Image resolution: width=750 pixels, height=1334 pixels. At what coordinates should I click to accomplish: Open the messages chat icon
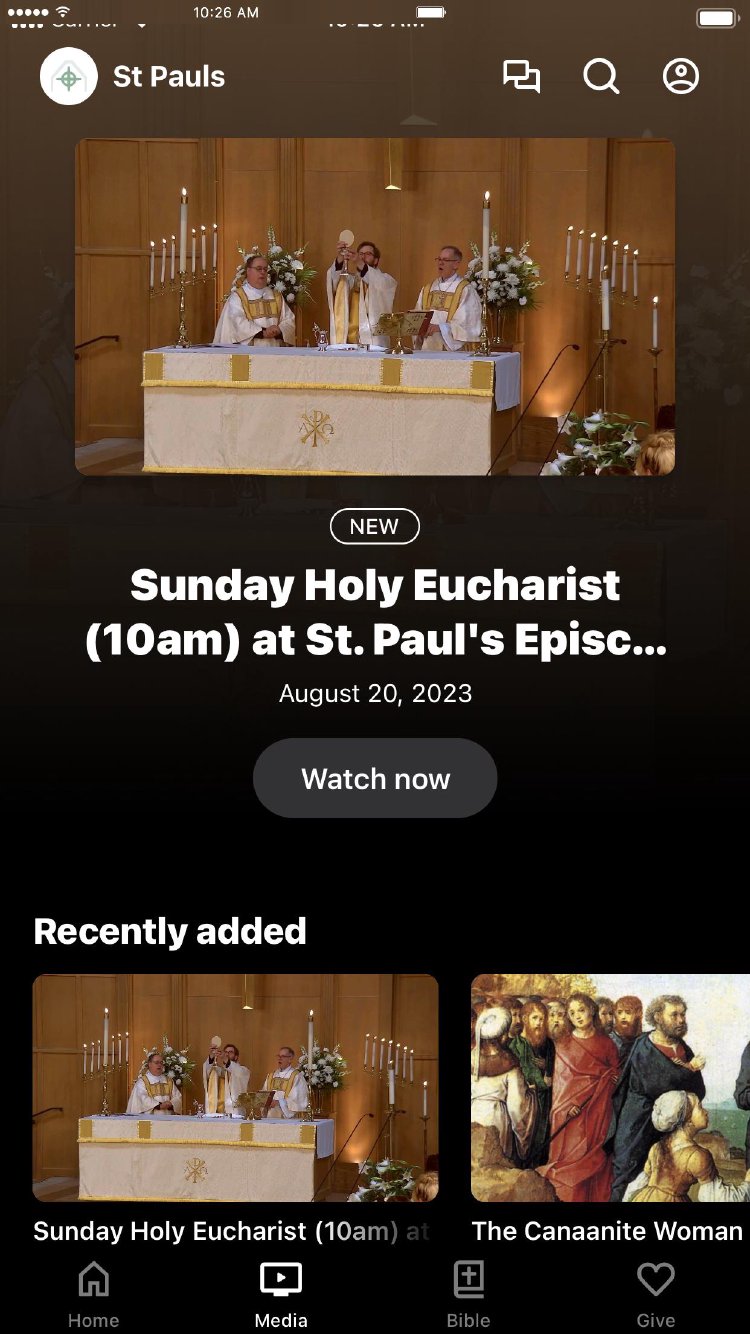(521, 77)
